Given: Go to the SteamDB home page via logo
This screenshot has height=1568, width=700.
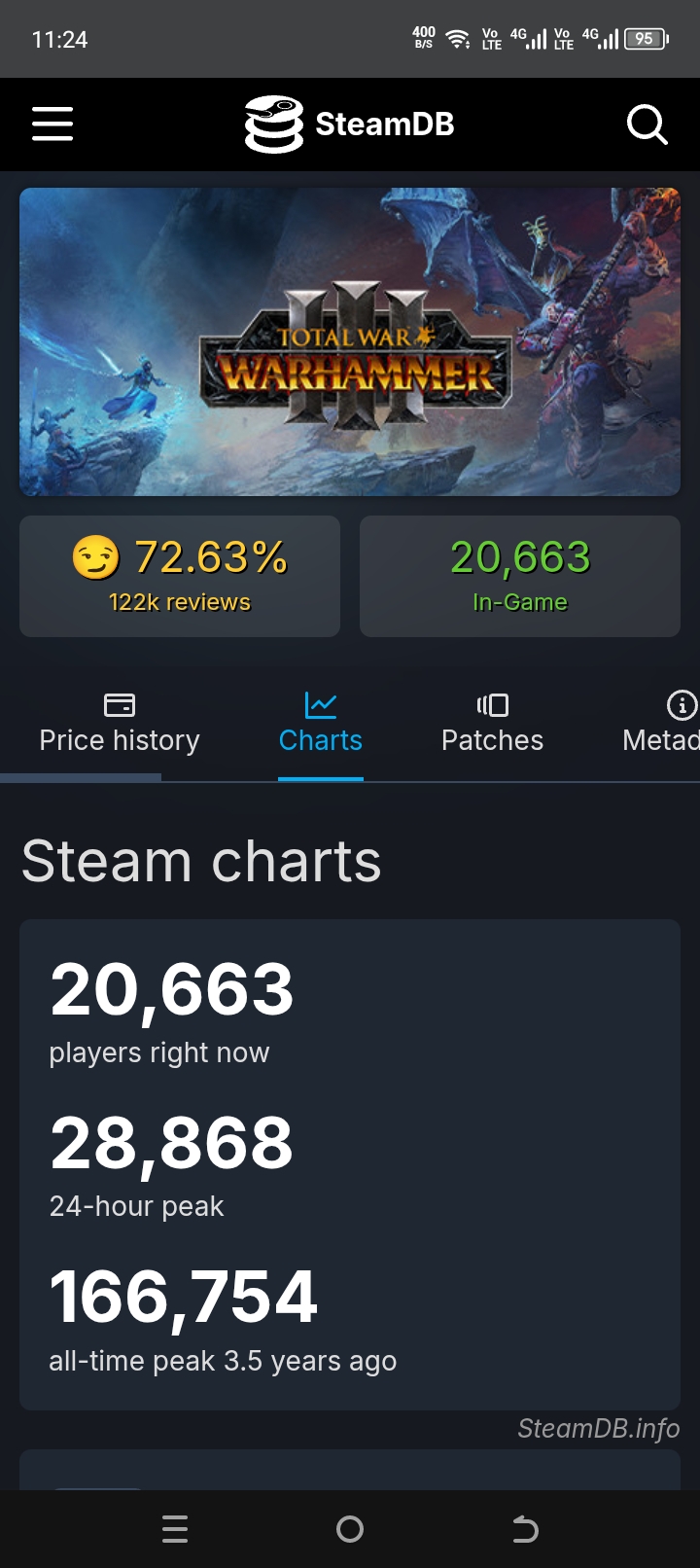Looking at the screenshot, I should pos(350,125).
